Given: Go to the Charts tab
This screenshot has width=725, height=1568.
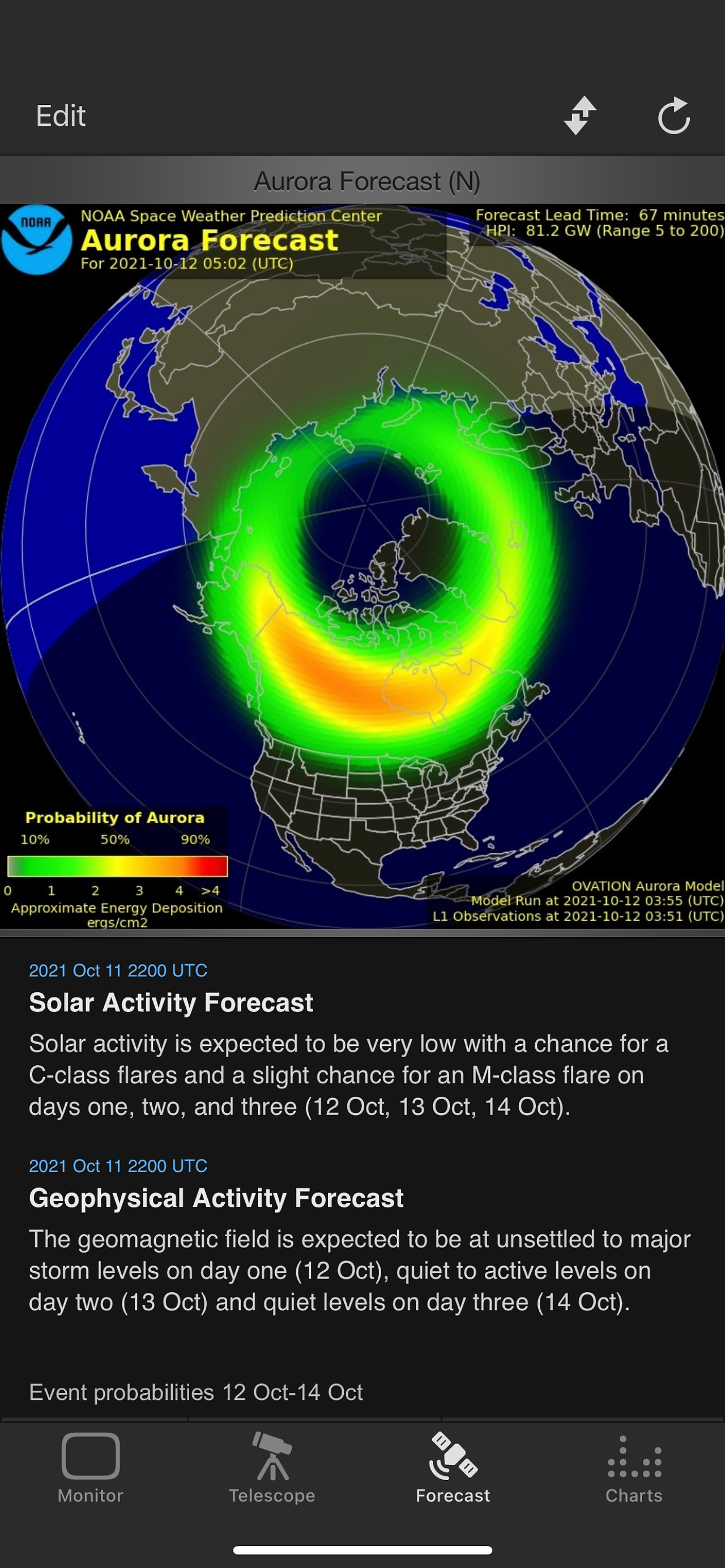Looking at the screenshot, I should pos(634,1468).
